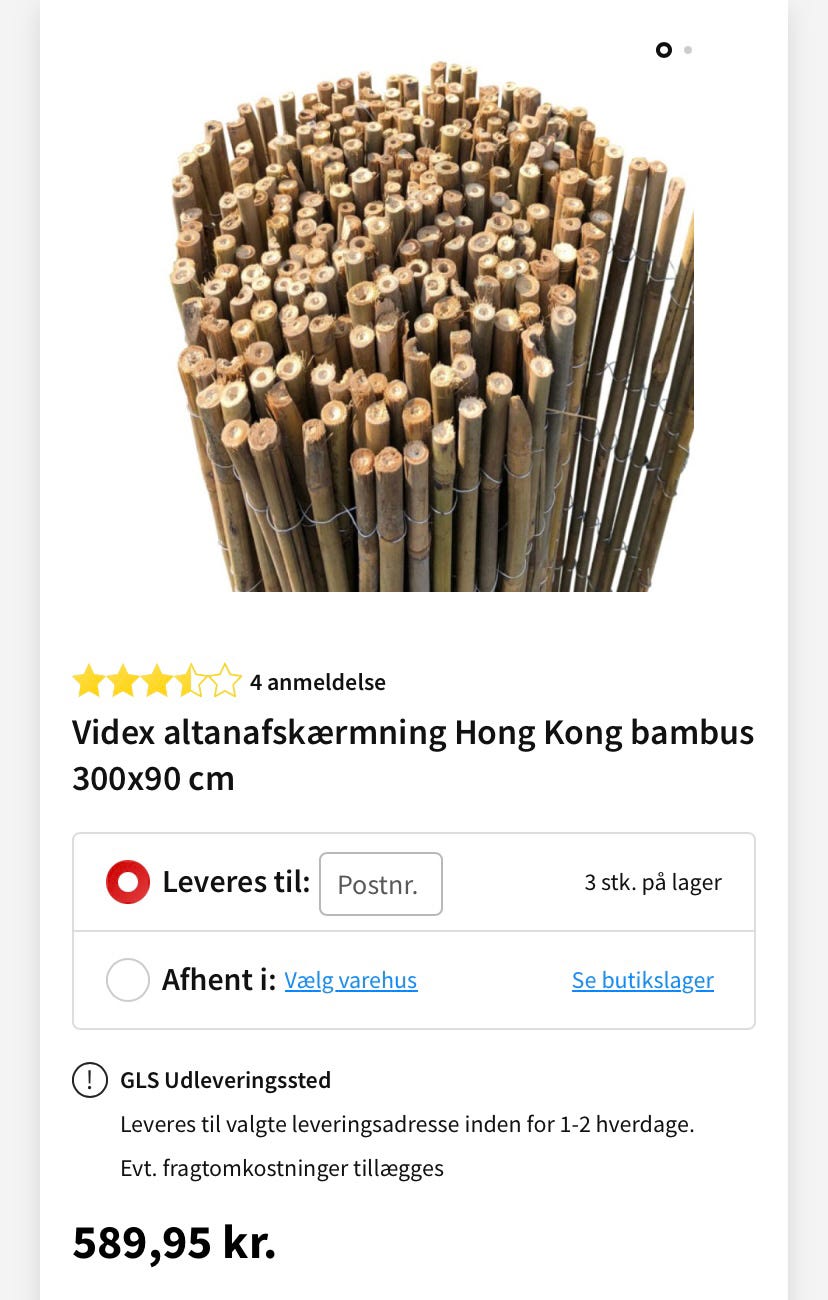The width and height of the screenshot is (828, 1300).
Task: Expand the second product image via carousel indicator
Action: [688, 50]
